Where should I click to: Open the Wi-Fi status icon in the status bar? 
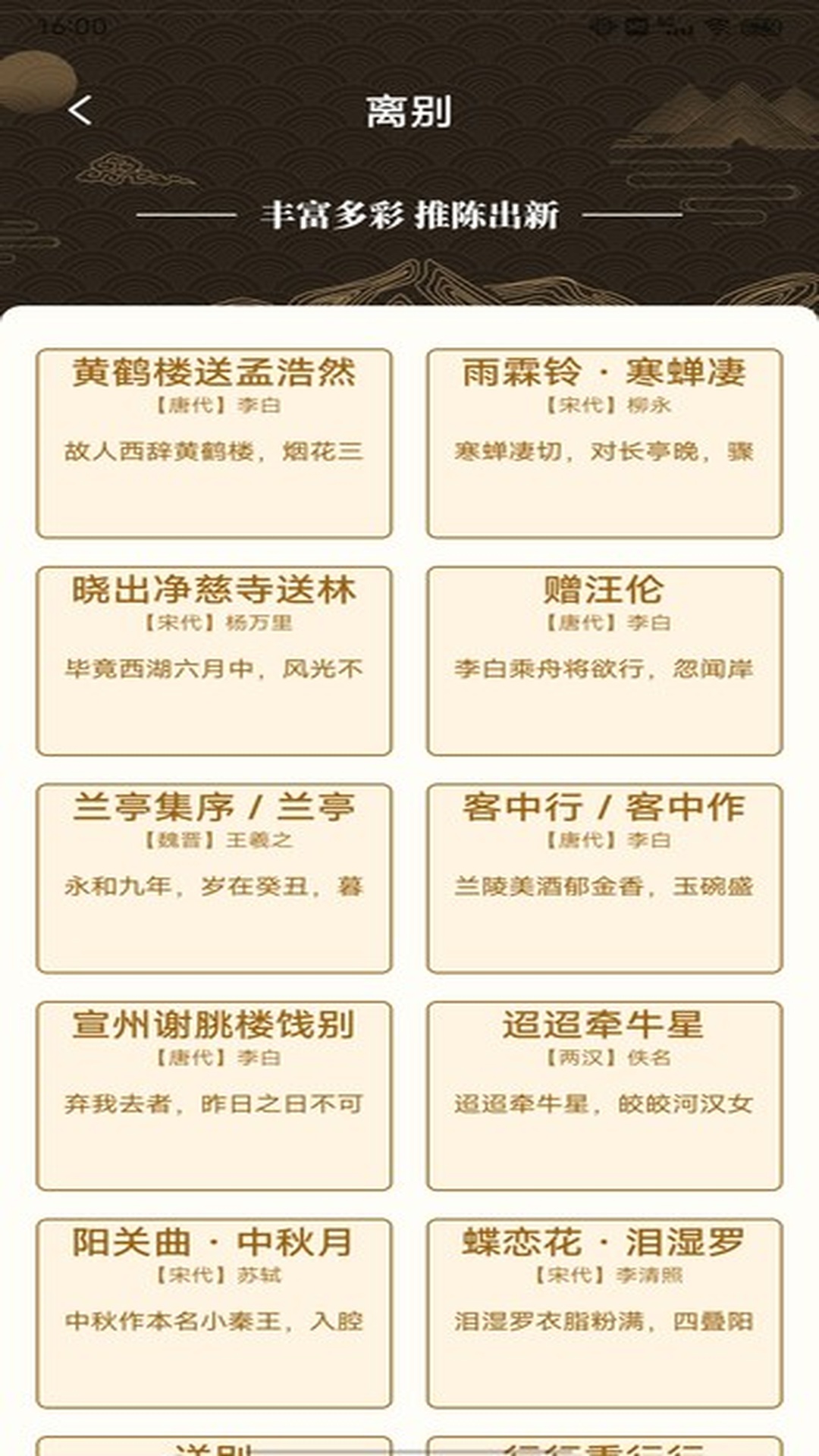717,23
